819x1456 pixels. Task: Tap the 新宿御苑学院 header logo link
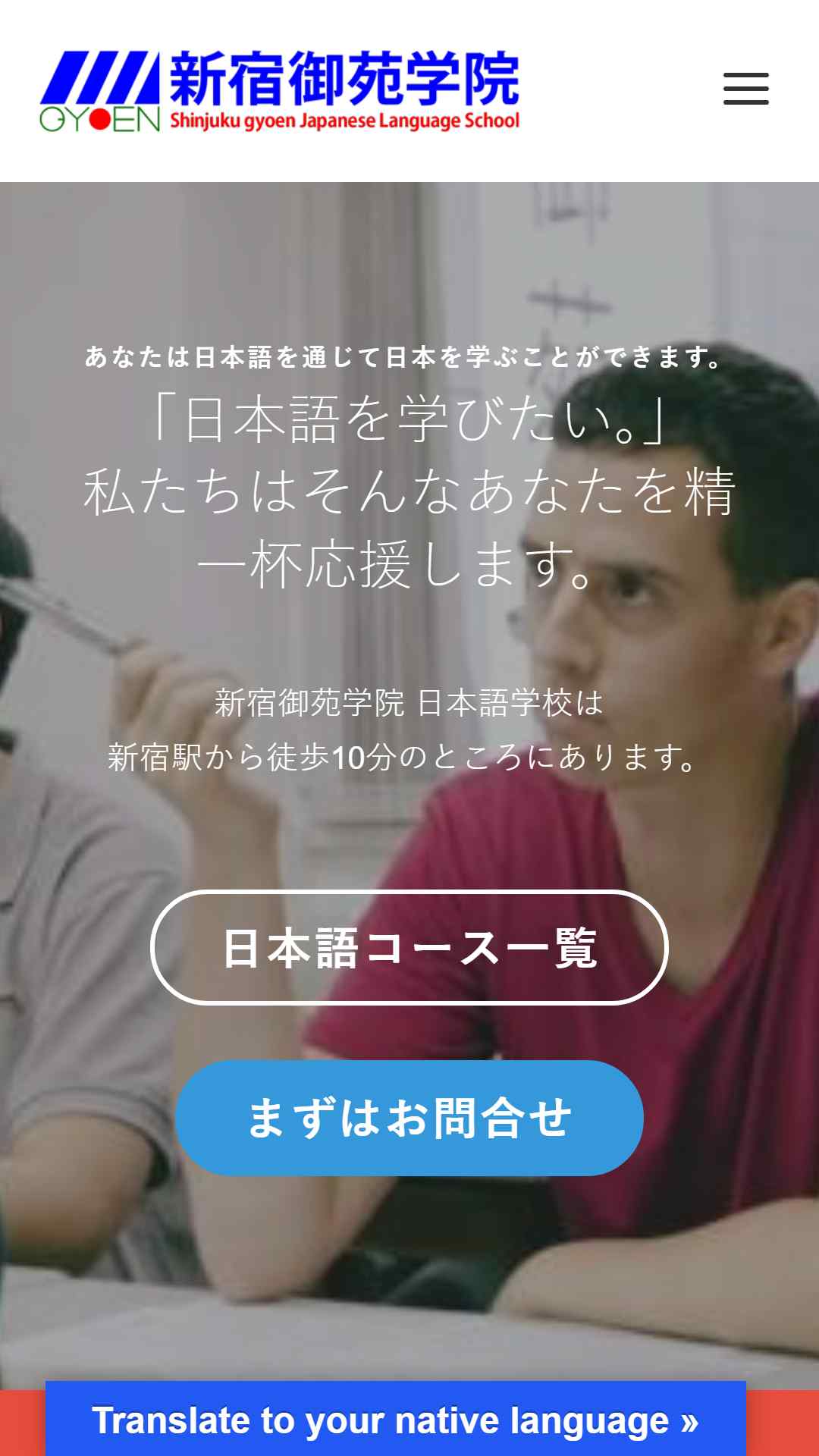[x=280, y=91]
